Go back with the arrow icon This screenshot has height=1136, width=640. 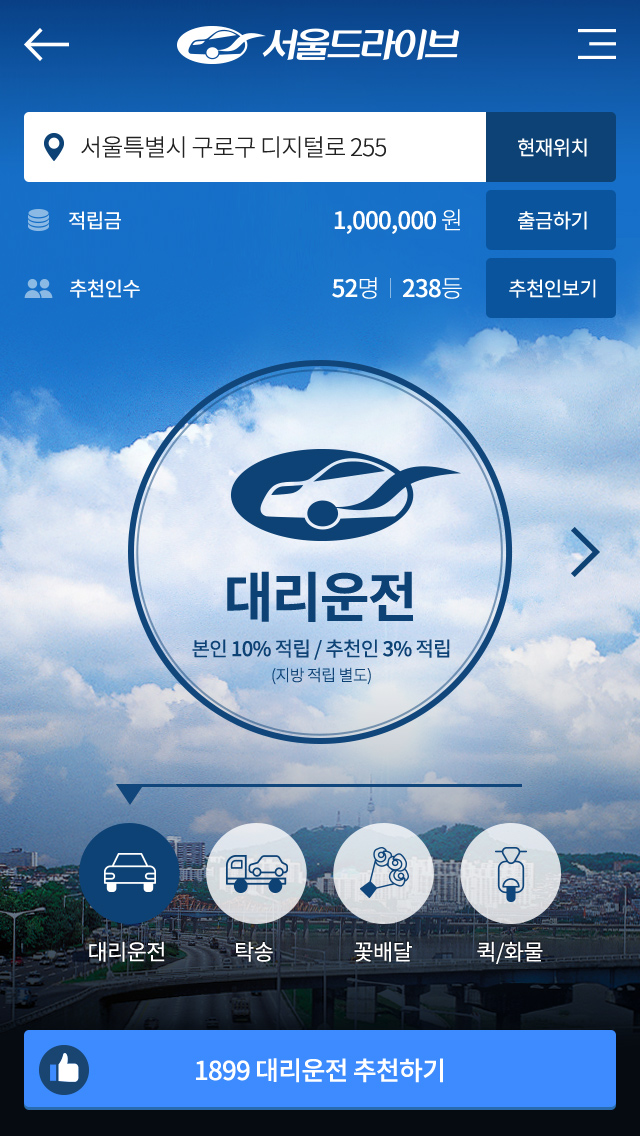[x=46, y=45]
